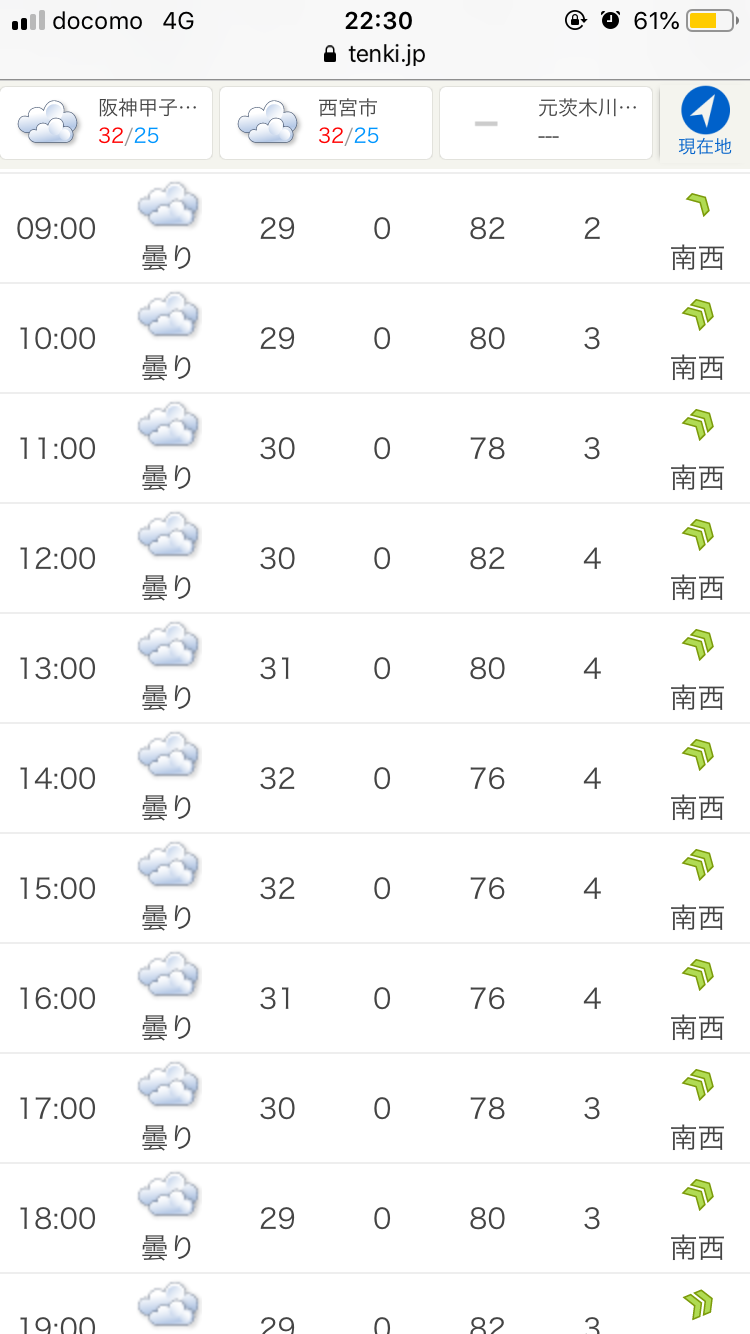Select the 西宮市 weather card
Screen dimensions: 750x1334
point(326,123)
